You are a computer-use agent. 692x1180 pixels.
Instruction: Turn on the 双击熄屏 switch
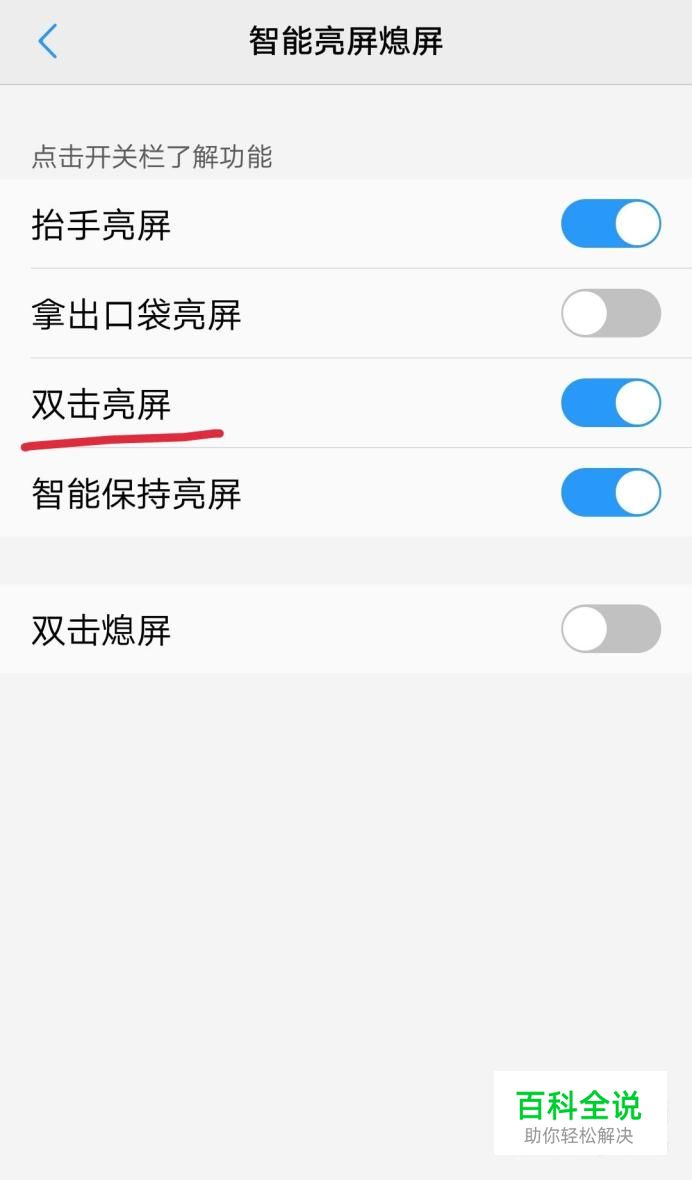[x=611, y=628]
